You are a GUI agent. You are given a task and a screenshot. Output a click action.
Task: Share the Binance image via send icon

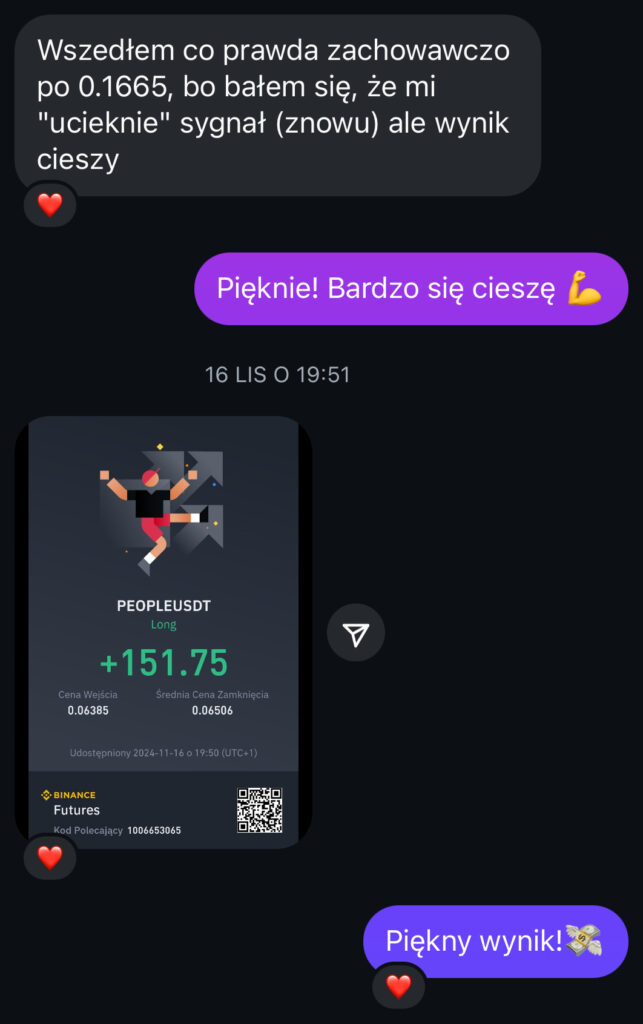click(356, 633)
